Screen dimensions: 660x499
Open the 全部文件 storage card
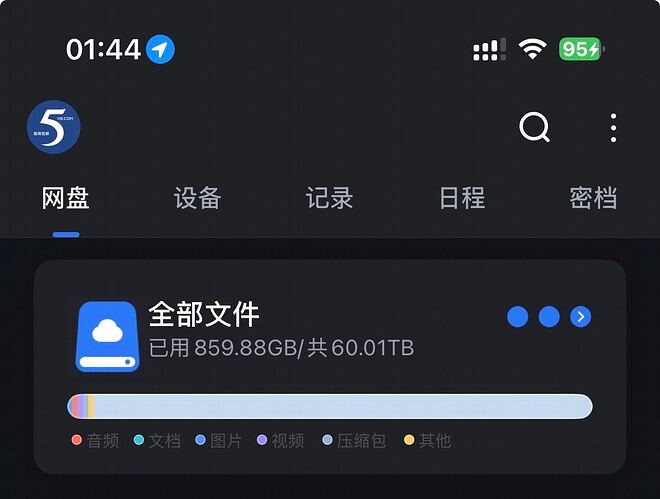[x=330, y=367]
